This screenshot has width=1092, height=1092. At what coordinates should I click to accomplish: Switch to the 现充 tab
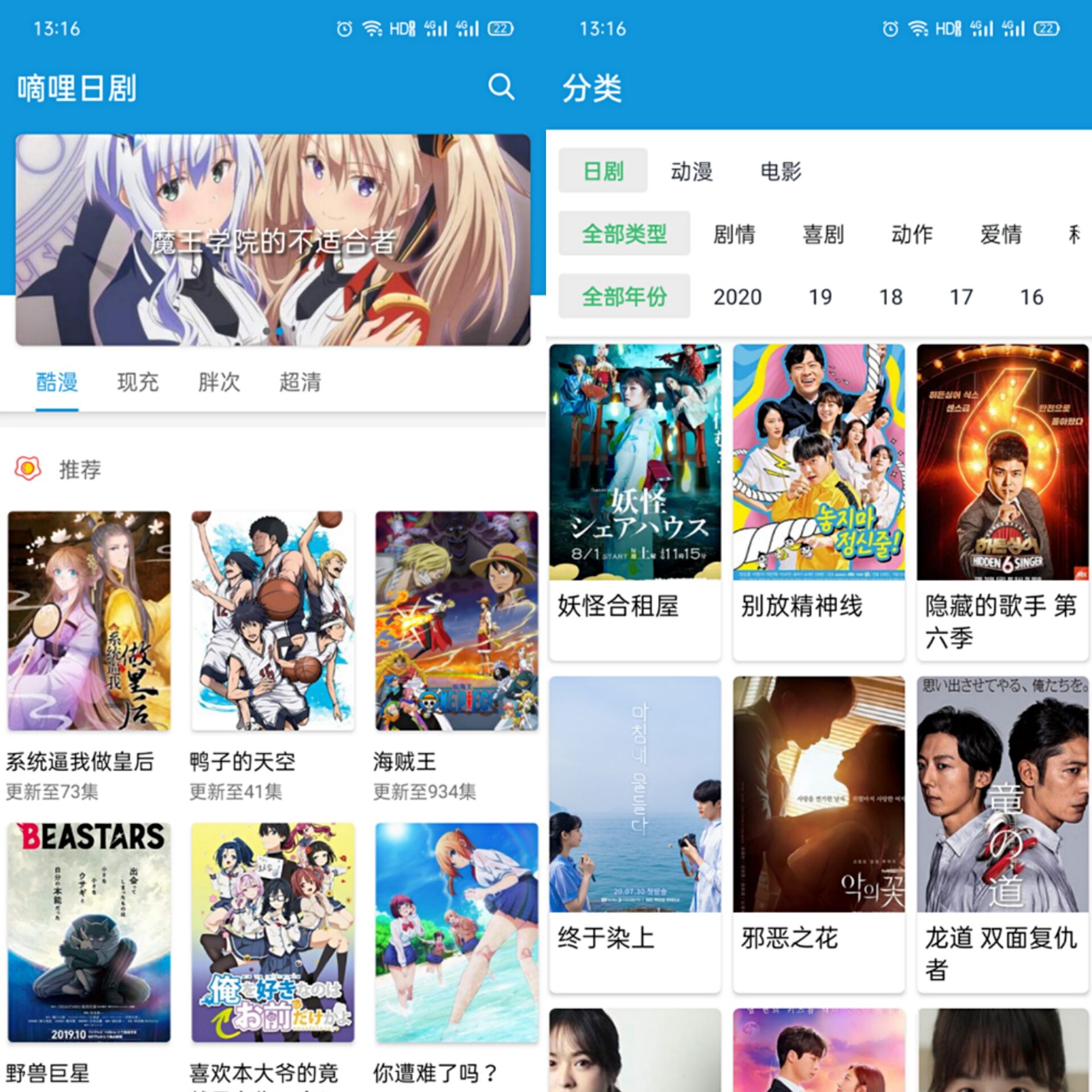(138, 382)
